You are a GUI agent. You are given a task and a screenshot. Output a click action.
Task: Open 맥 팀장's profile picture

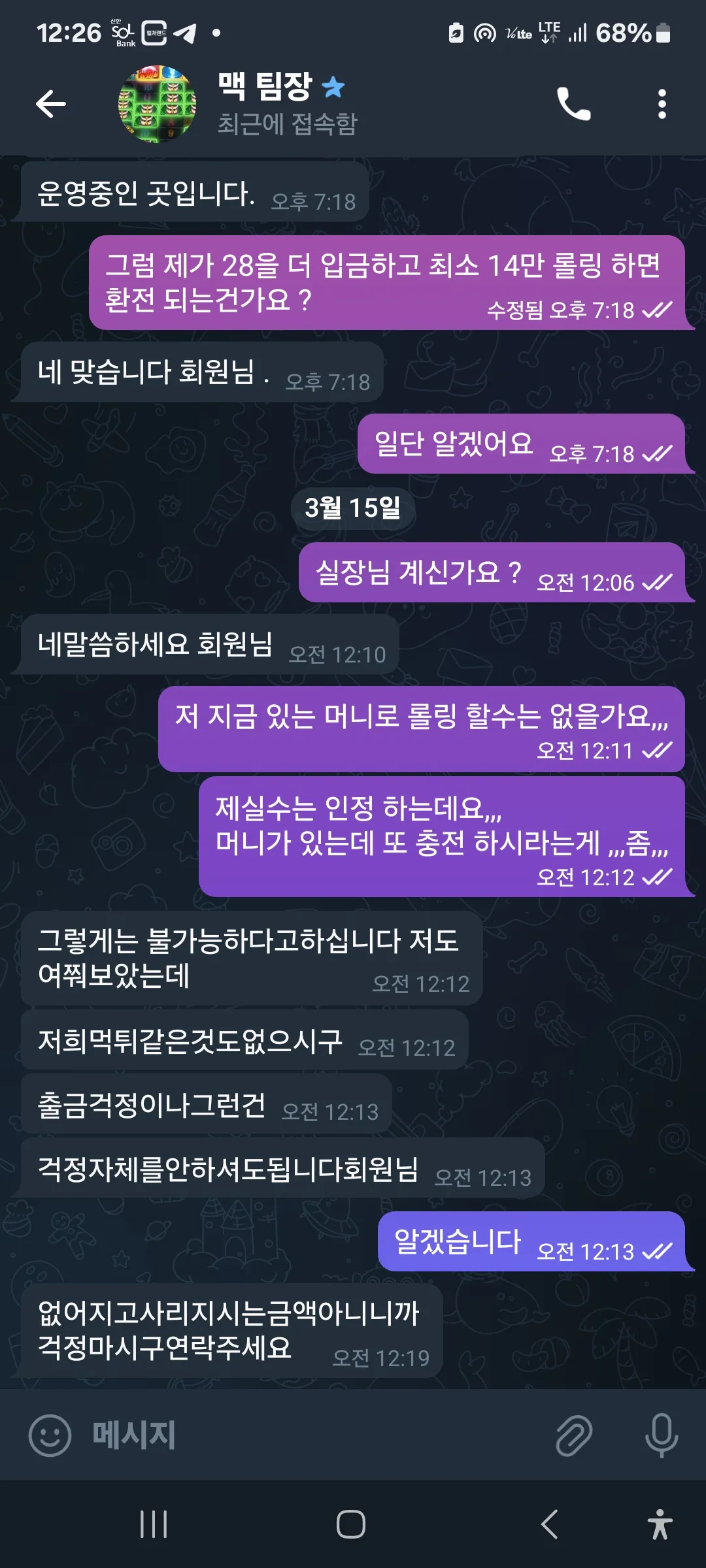(157, 104)
